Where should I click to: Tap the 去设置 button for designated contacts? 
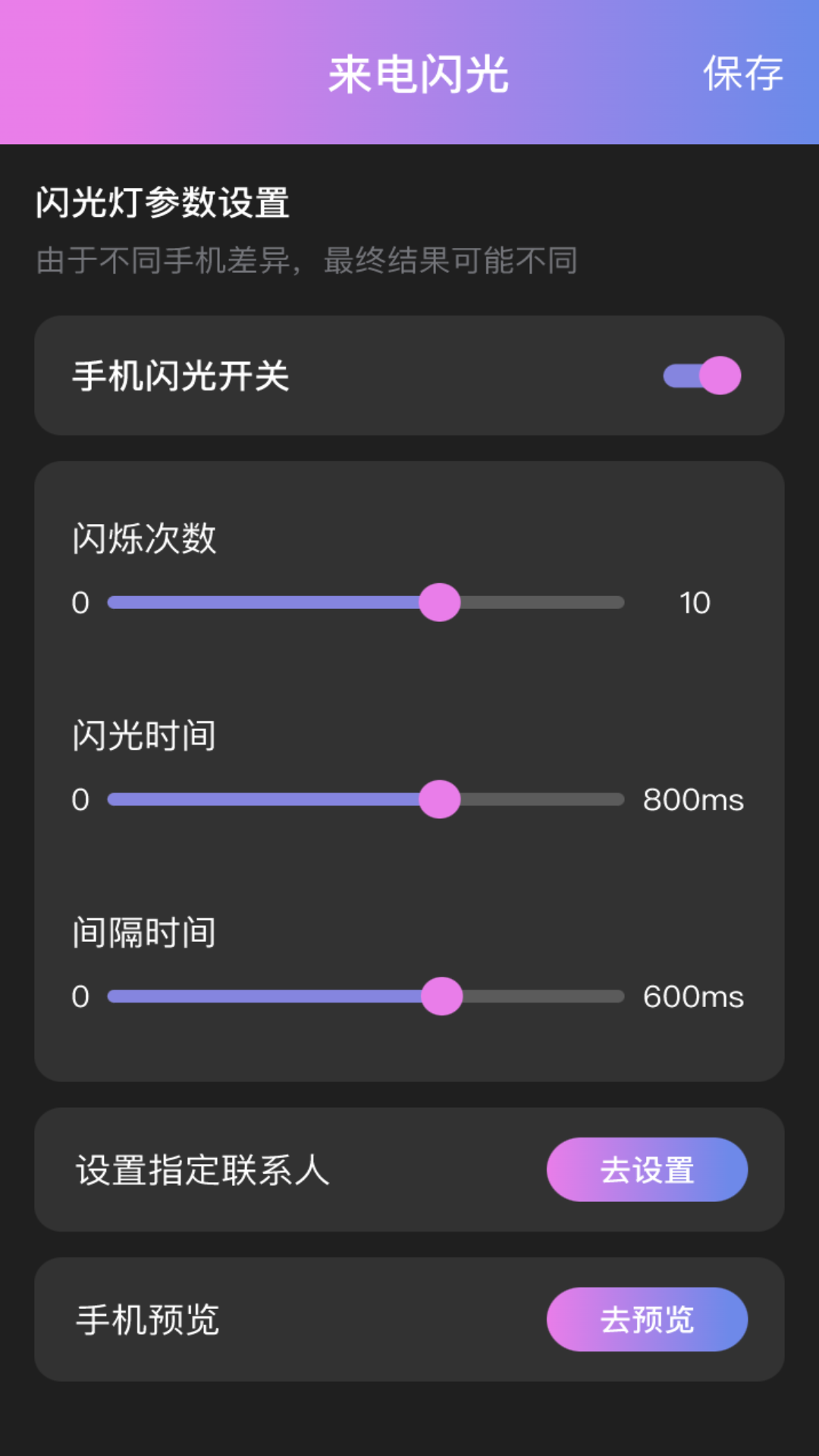tap(647, 1170)
